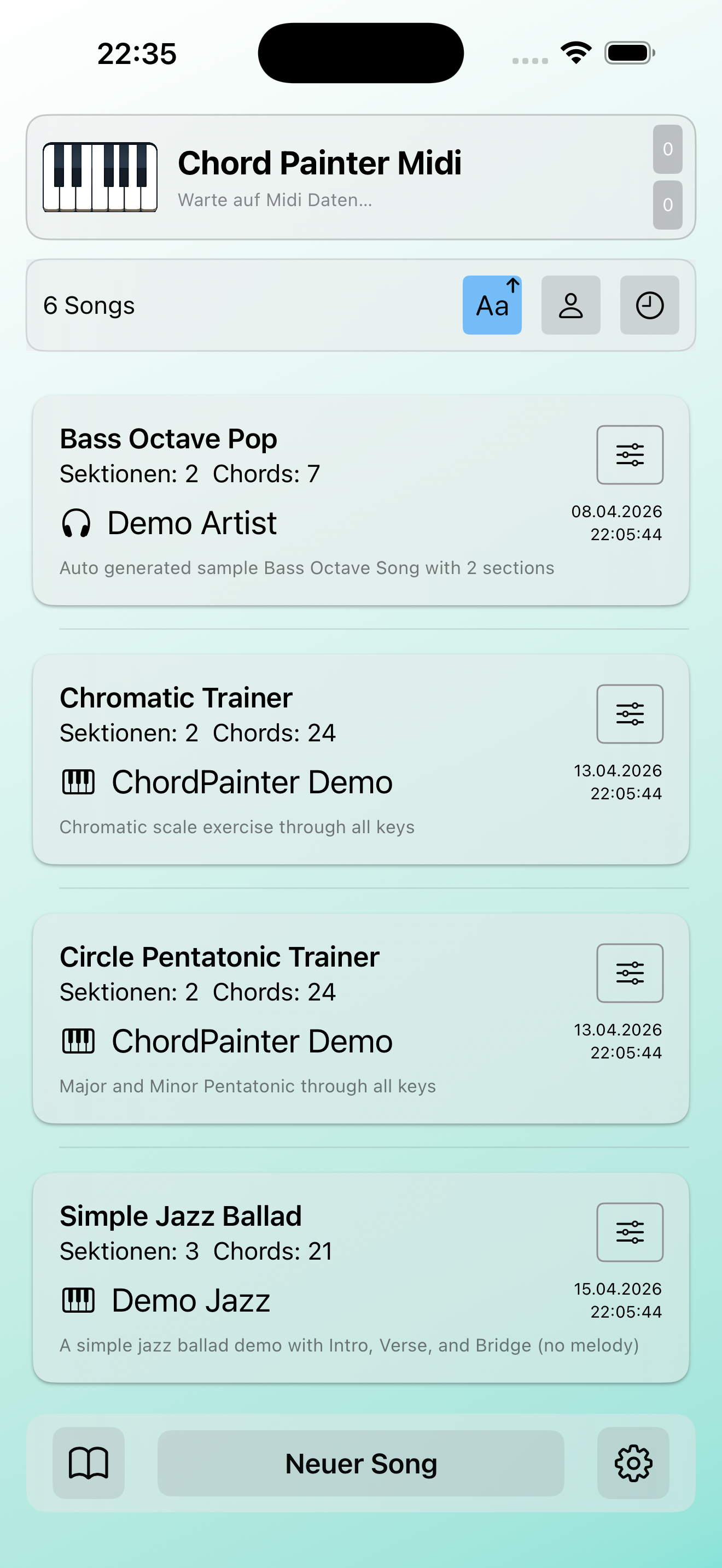Screen dimensions: 722x1568
Task: Sort songs by date with the clock button
Action: click(x=649, y=305)
